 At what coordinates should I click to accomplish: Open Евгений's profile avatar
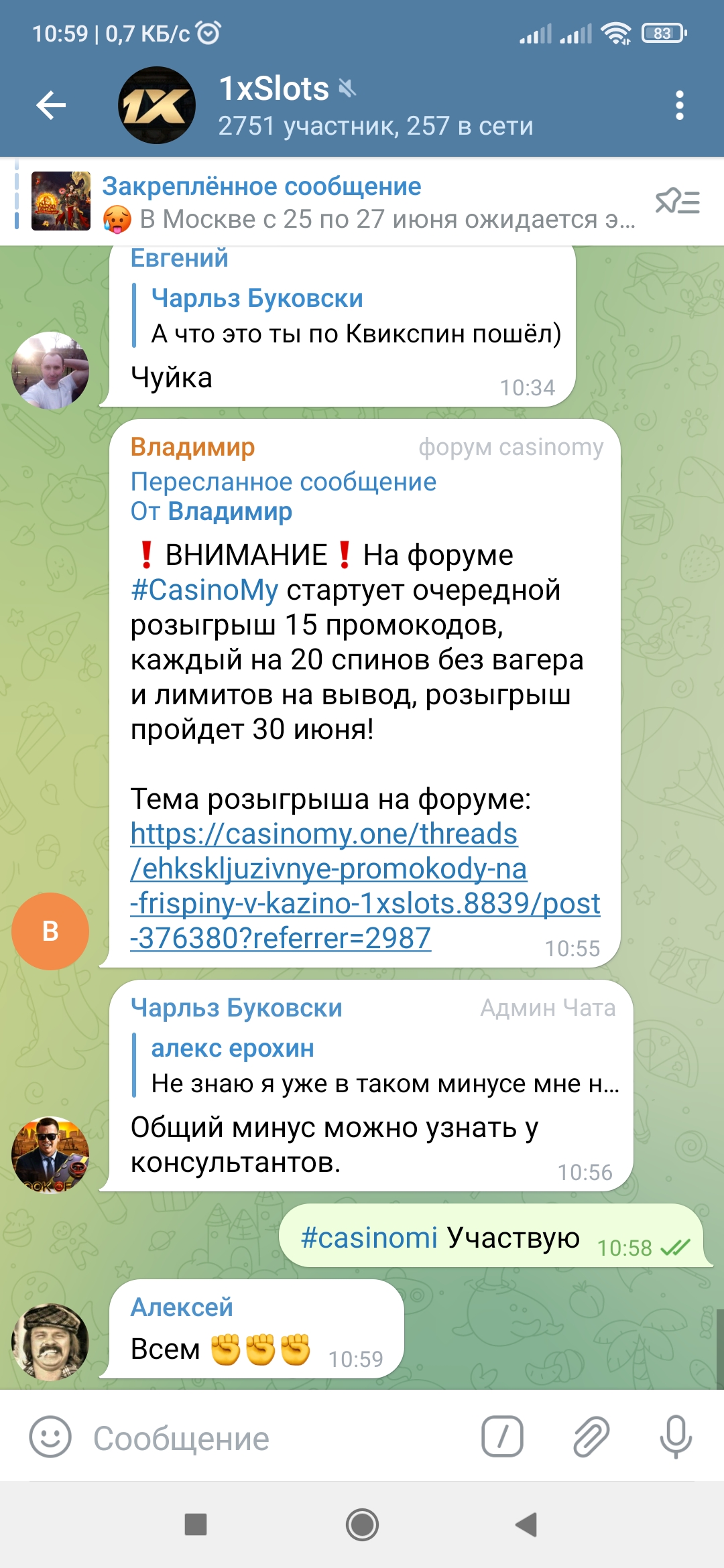point(50,371)
